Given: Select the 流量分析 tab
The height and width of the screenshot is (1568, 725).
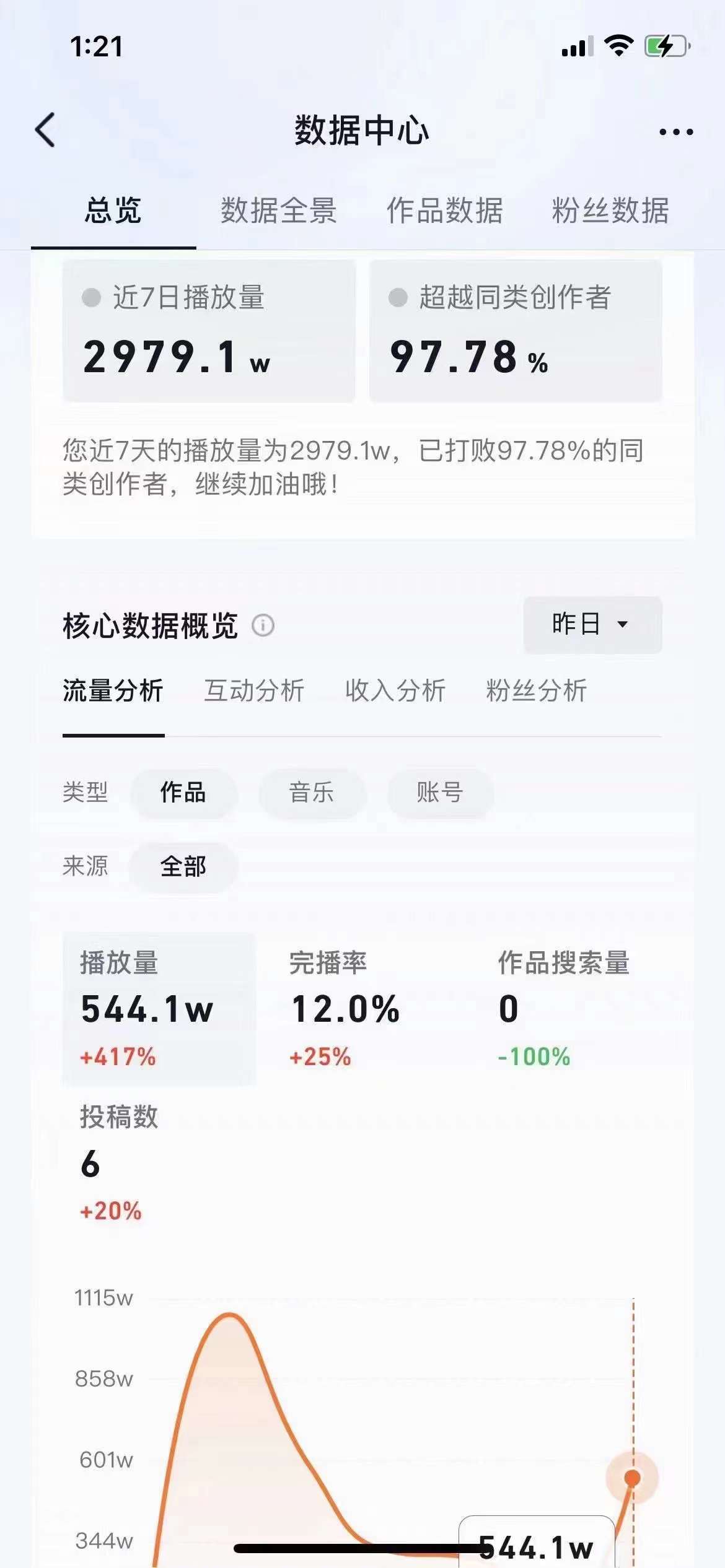Looking at the screenshot, I should click(x=113, y=690).
